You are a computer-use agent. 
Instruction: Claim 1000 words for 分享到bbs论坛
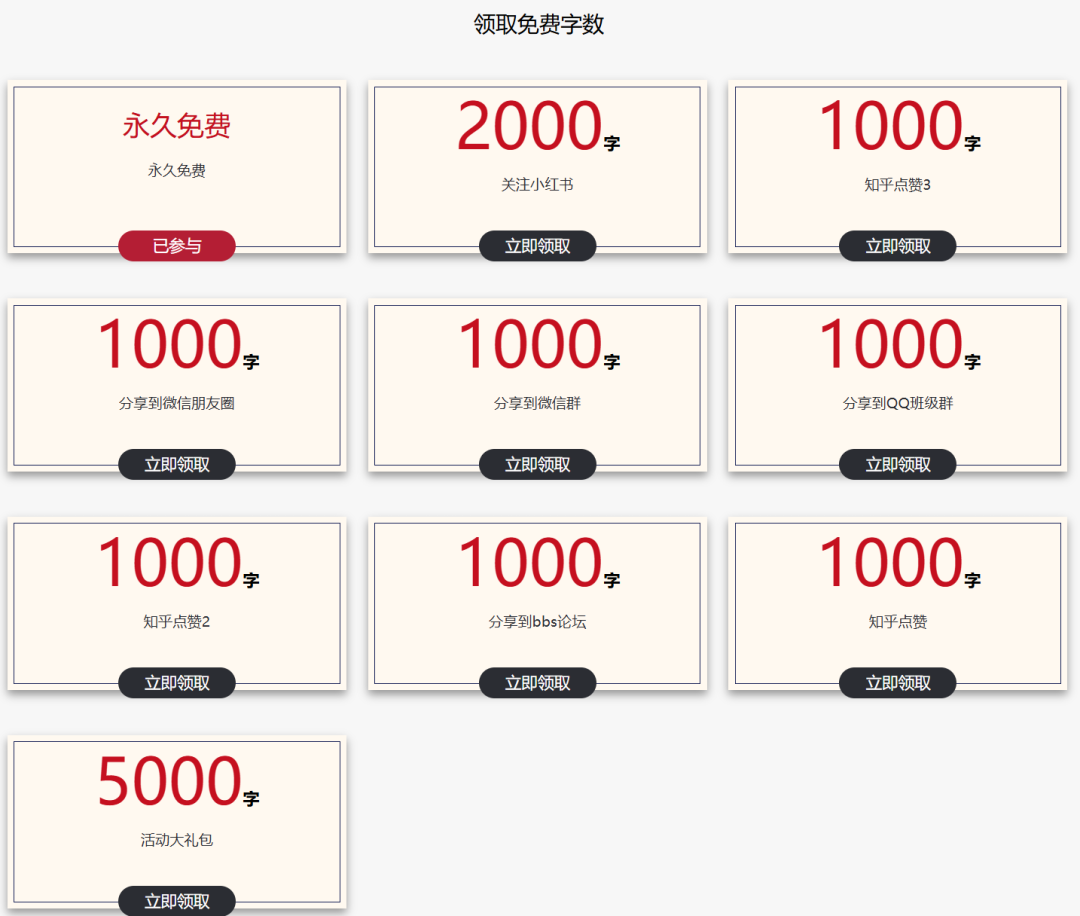pyautogui.click(x=537, y=683)
